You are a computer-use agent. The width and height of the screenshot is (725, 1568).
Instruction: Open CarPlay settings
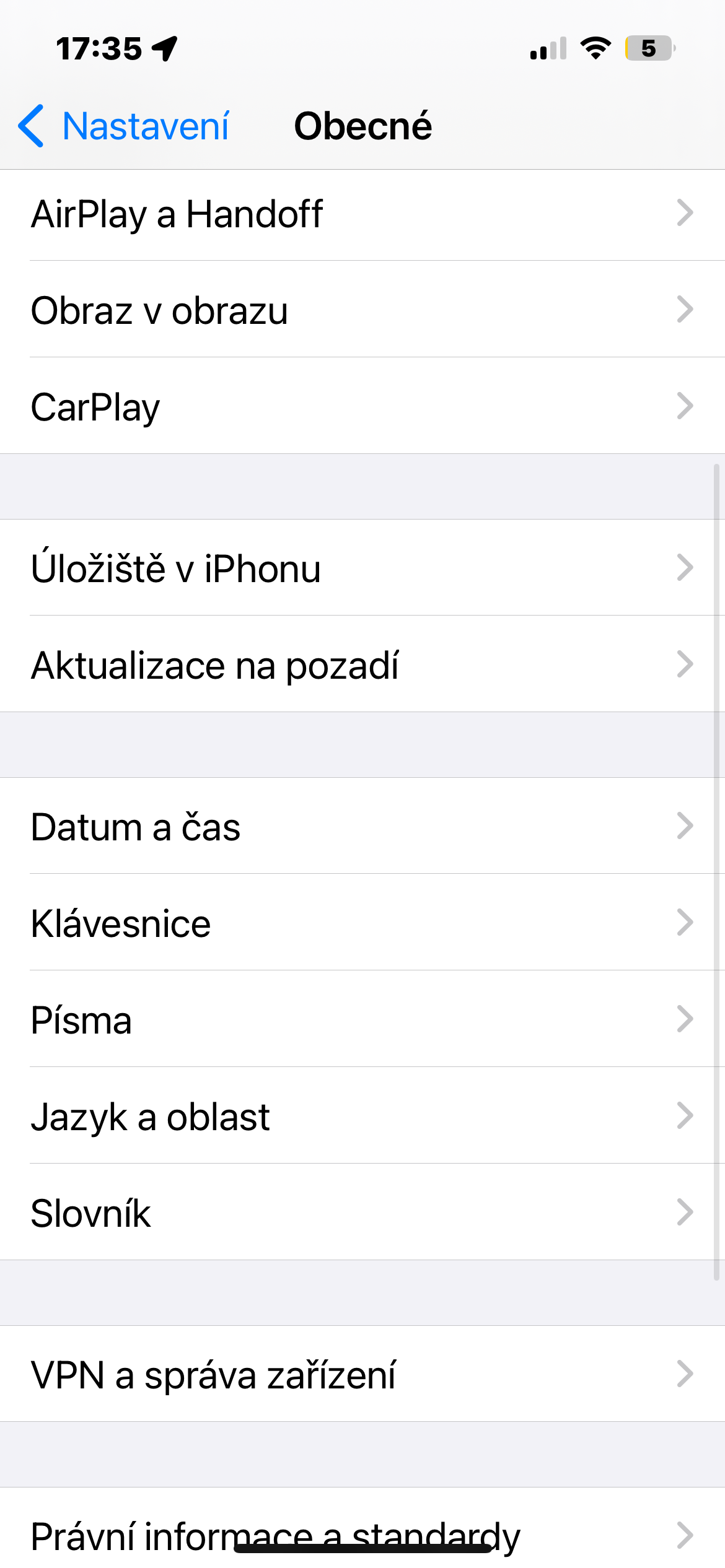tap(362, 406)
